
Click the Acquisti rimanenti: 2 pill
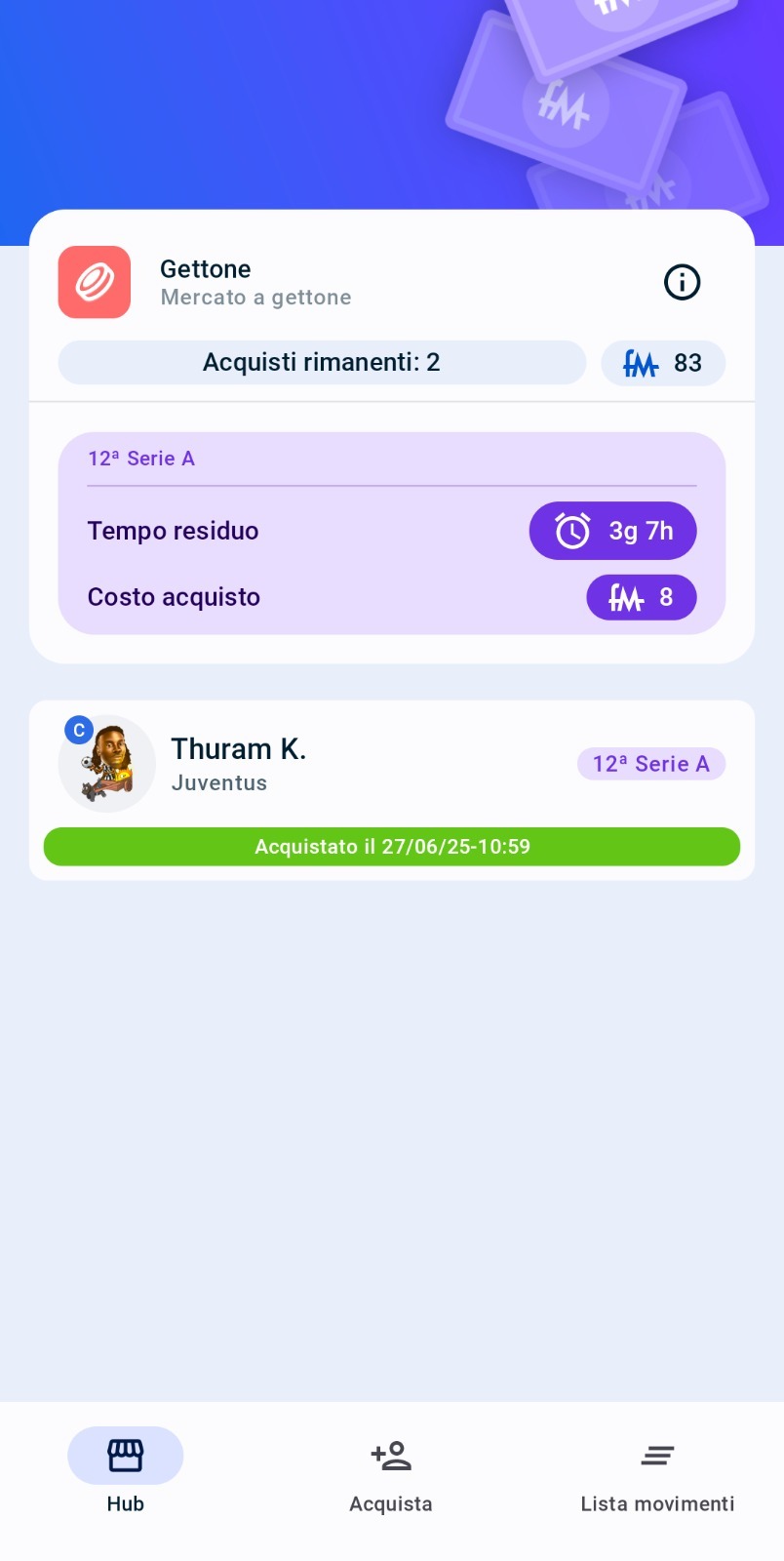322,362
